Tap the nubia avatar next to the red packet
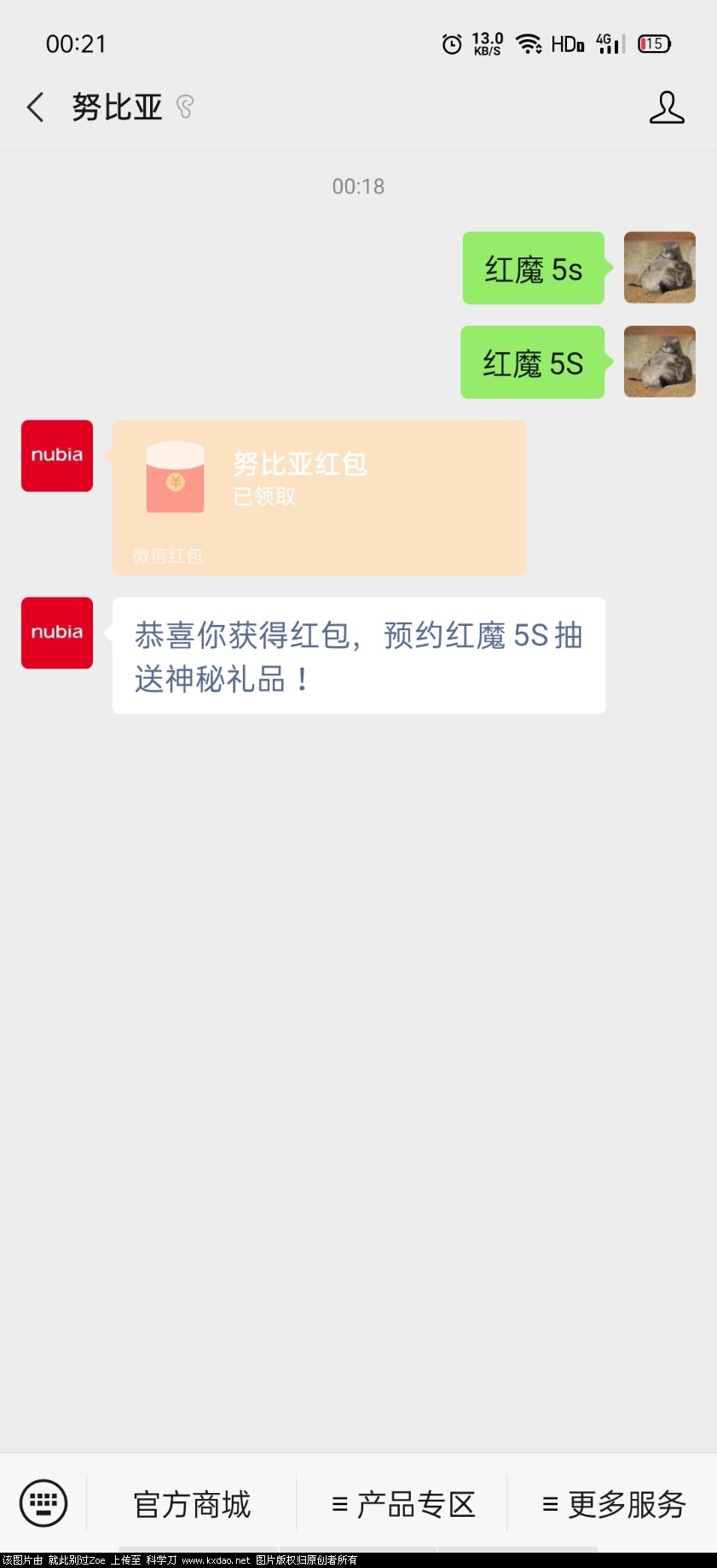717x1568 pixels. point(56,455)
